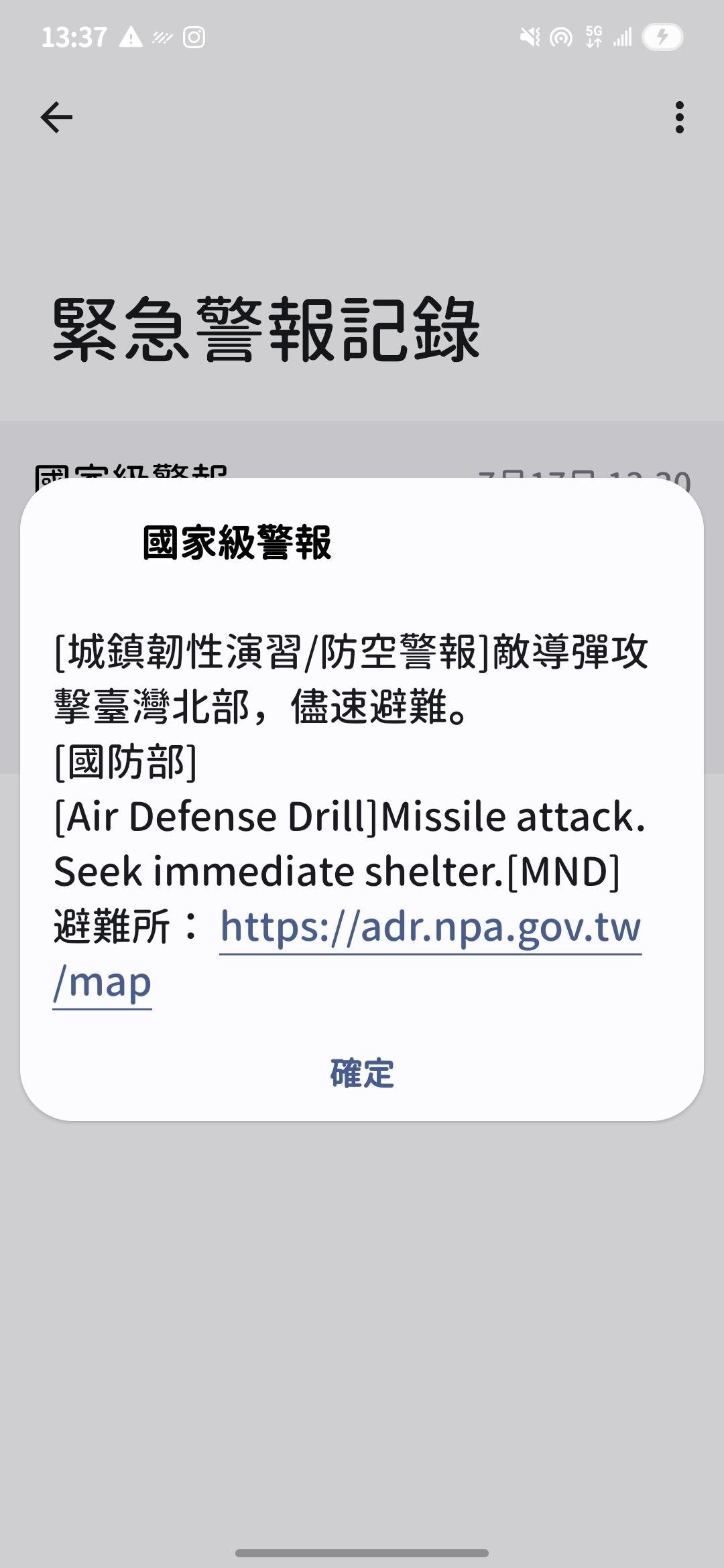Image resolution: width=724 pixels, height=1568 pixels.
Task: Open the adr.npa.gov.tw shelter map link
Action: pyautogui.click(x=430, y=927)
